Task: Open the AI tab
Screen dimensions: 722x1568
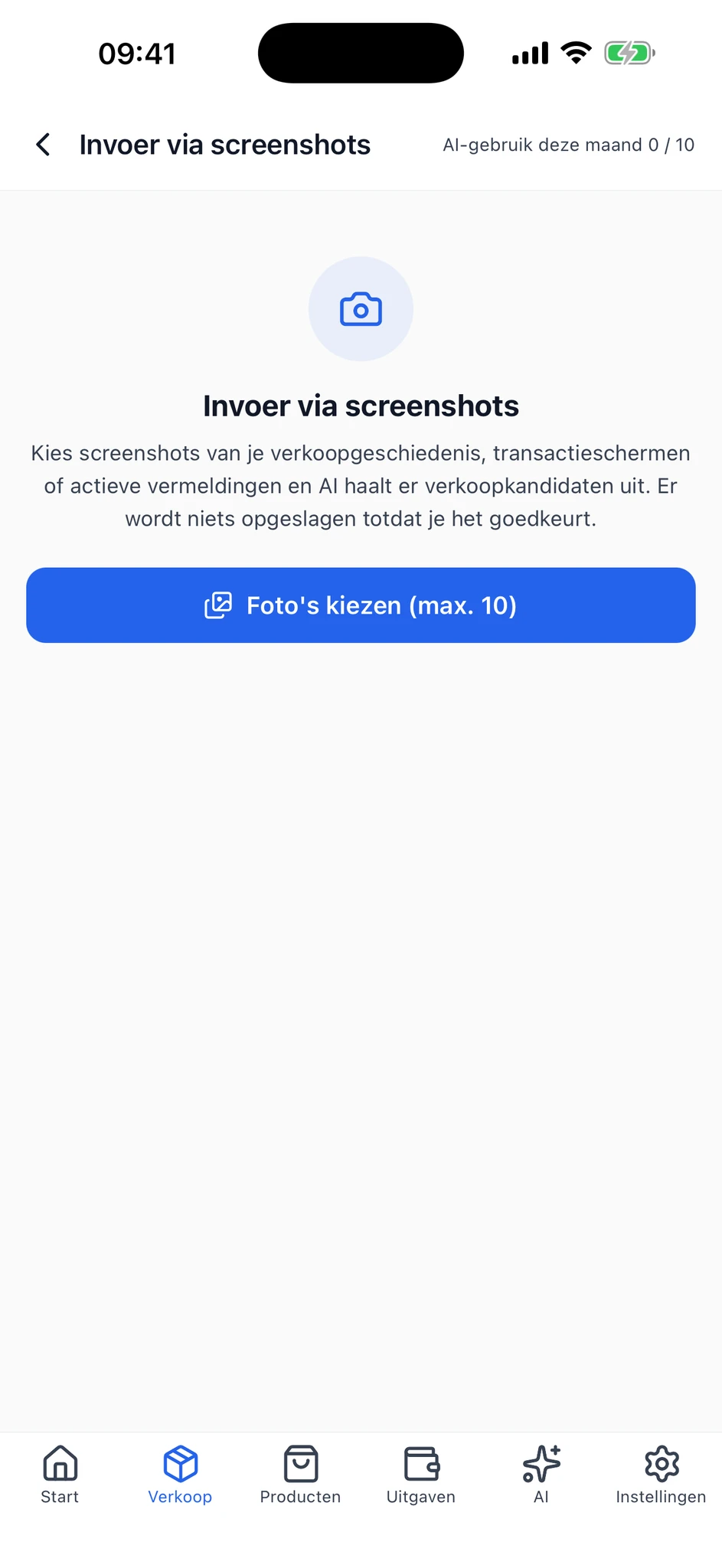Action: [541, 1475]
